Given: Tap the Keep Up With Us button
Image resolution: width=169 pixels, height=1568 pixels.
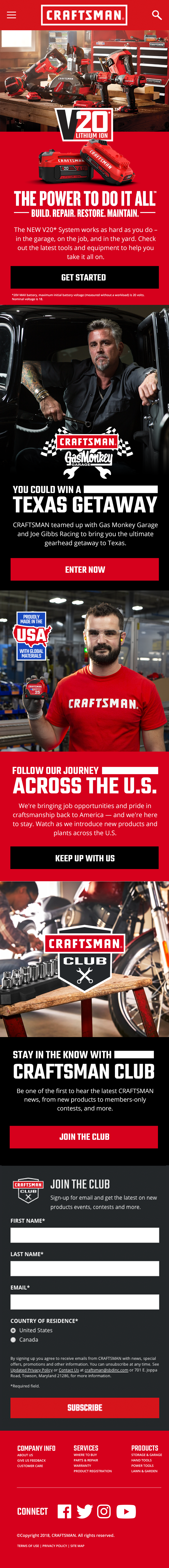Looking at the screenshot, I should click(84, 858).
